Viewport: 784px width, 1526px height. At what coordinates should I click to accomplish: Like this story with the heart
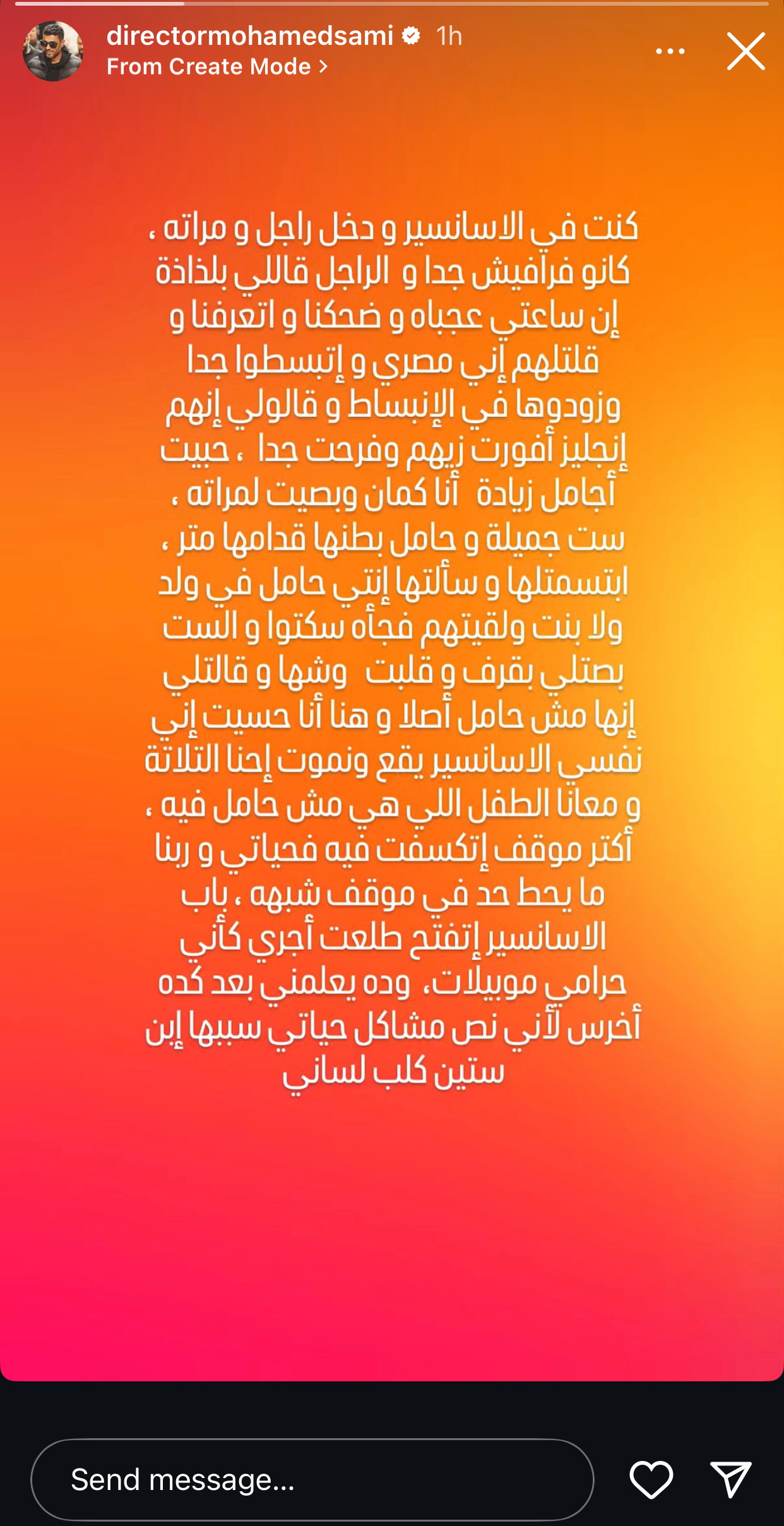[x=651, y=1479]
